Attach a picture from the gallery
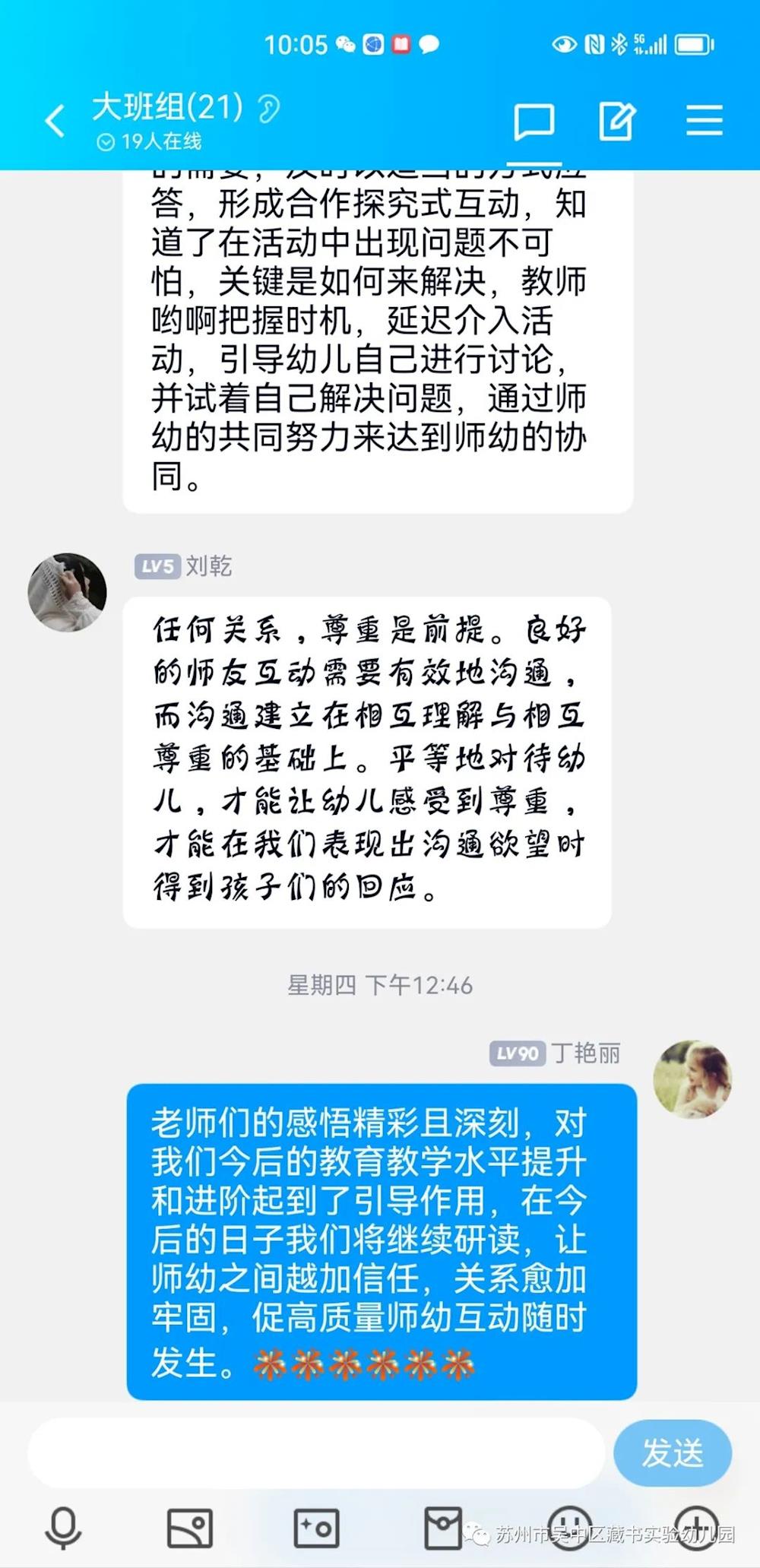The height and width of the screenshot is (1568, 760). pyautogui.click(x=189, y=1528)
